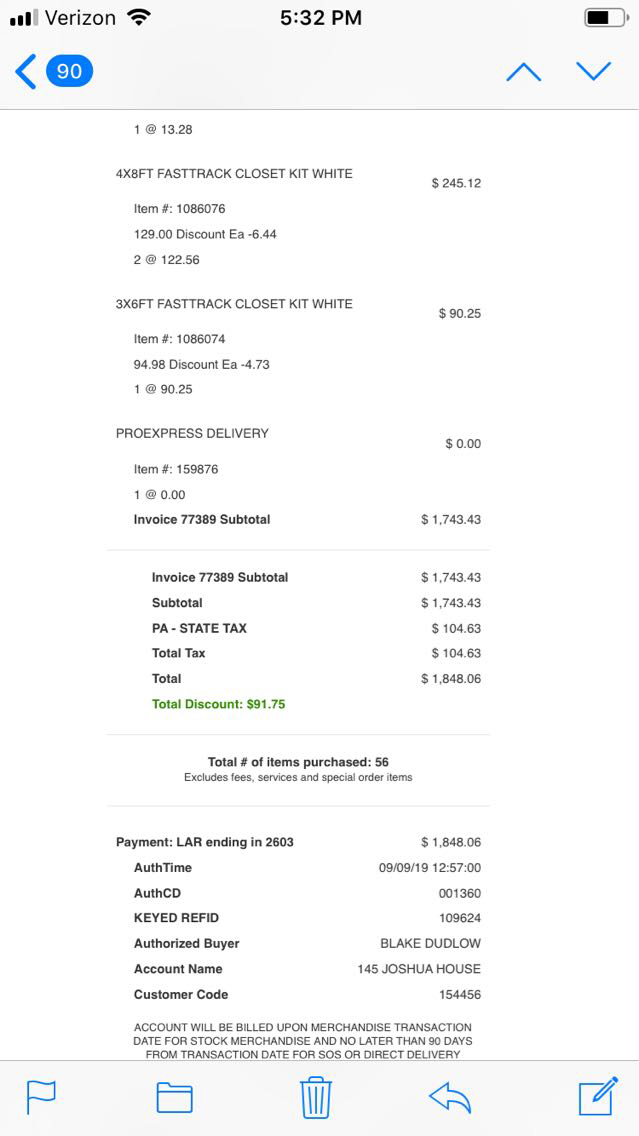Reply to this email
Screen dimensions: 639x1136
click(450, 1097)
